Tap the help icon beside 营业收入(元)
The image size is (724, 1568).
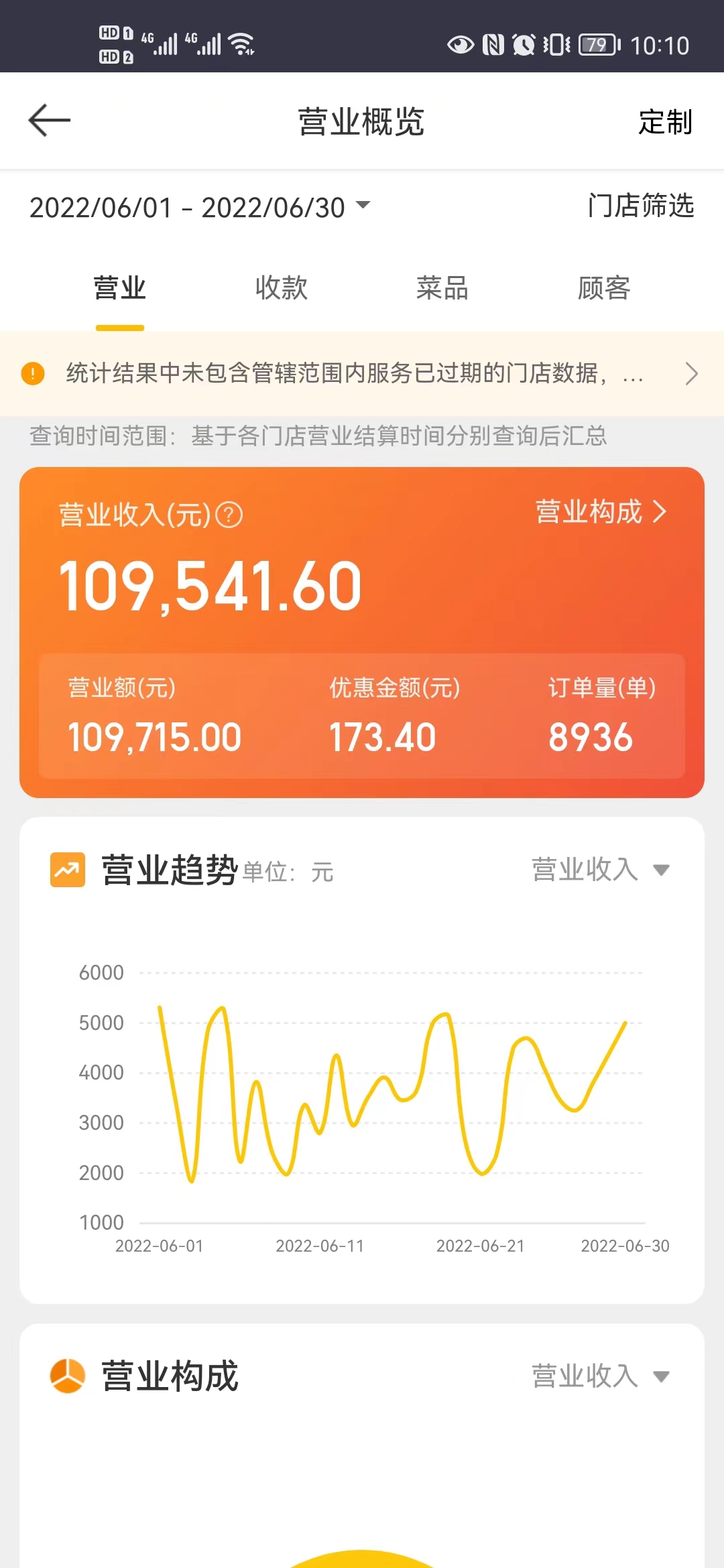tap(229, 515)
